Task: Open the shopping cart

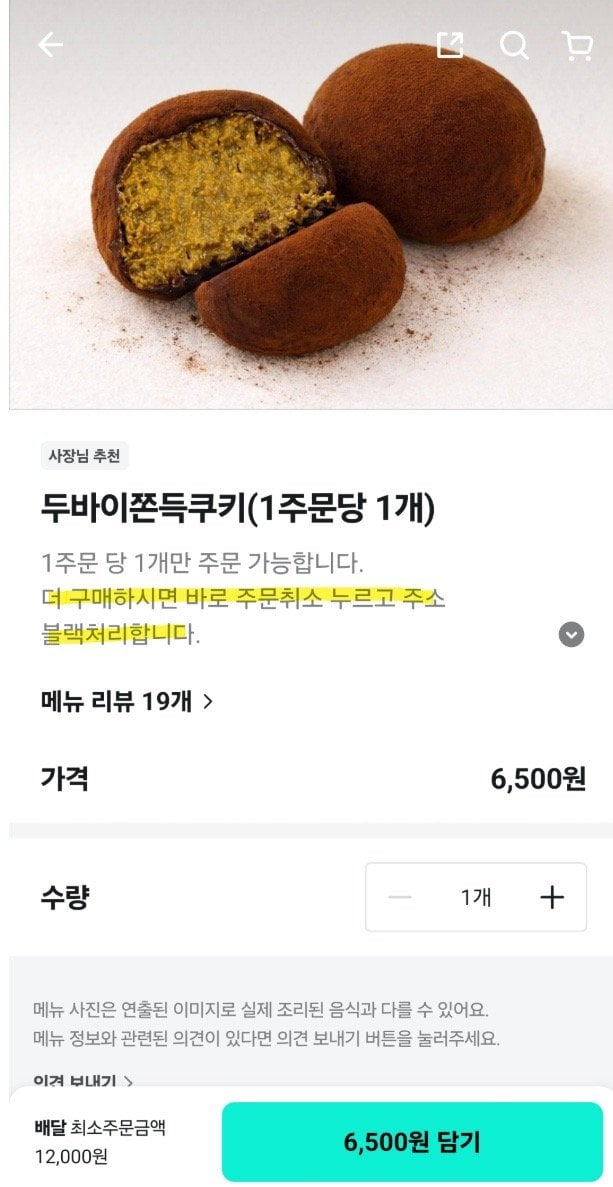Action: pos(577,45)
